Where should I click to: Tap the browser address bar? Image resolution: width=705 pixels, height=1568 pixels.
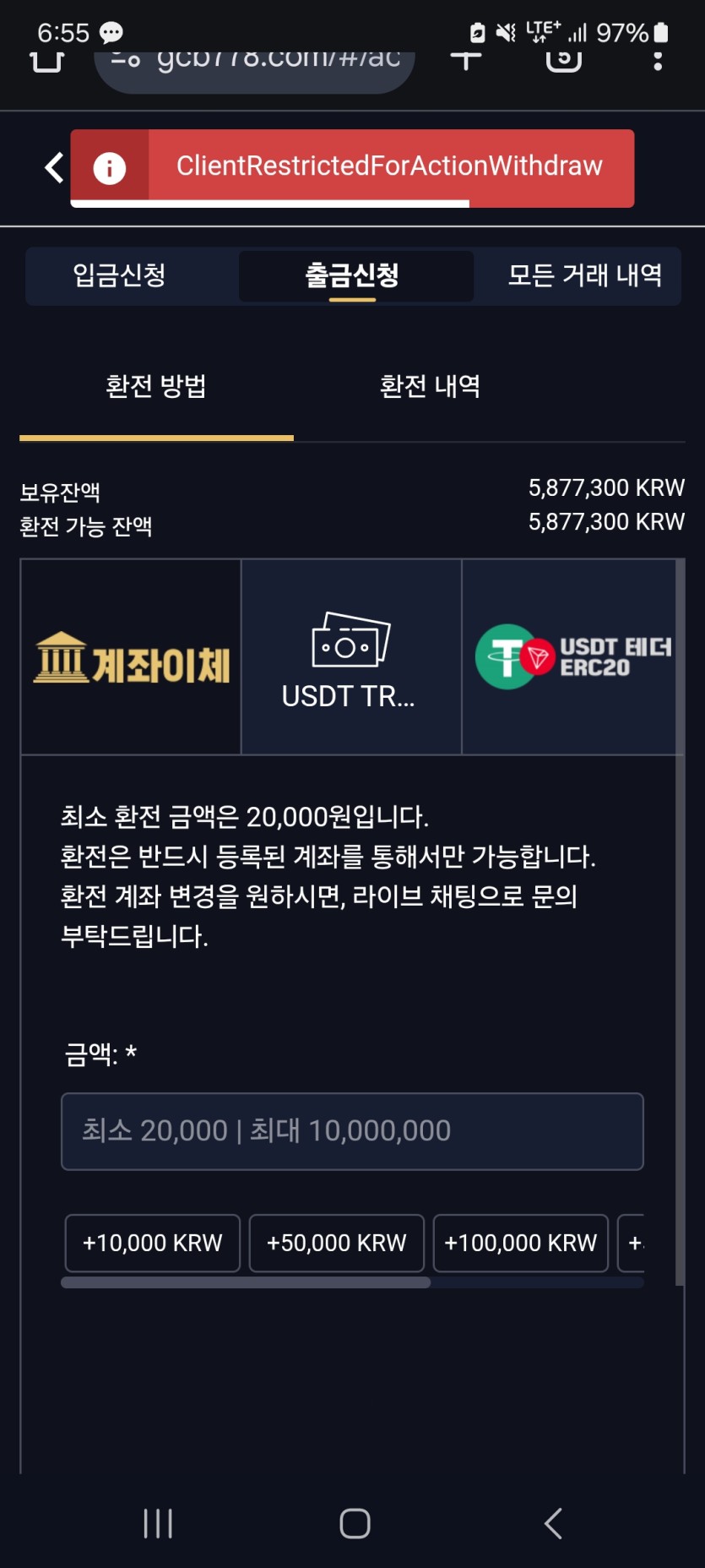pyautogui.click(x=255, y=64)
